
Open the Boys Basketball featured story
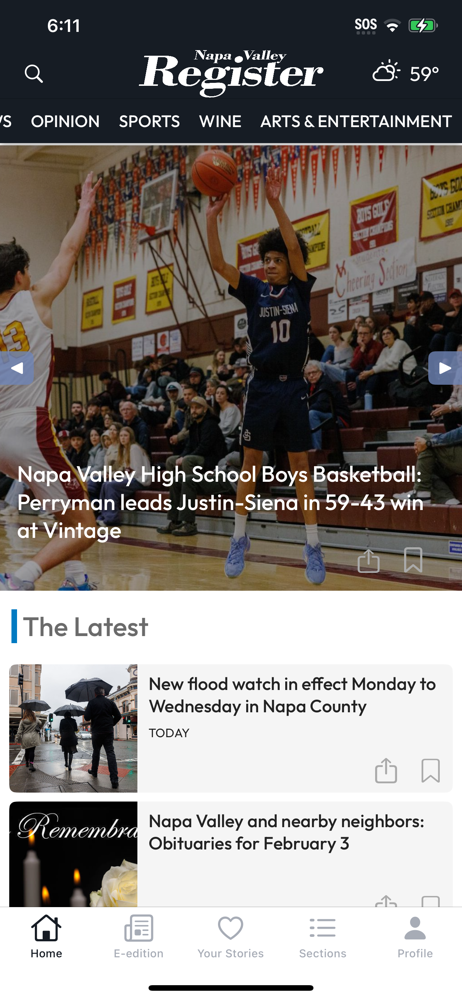point(221,503)
